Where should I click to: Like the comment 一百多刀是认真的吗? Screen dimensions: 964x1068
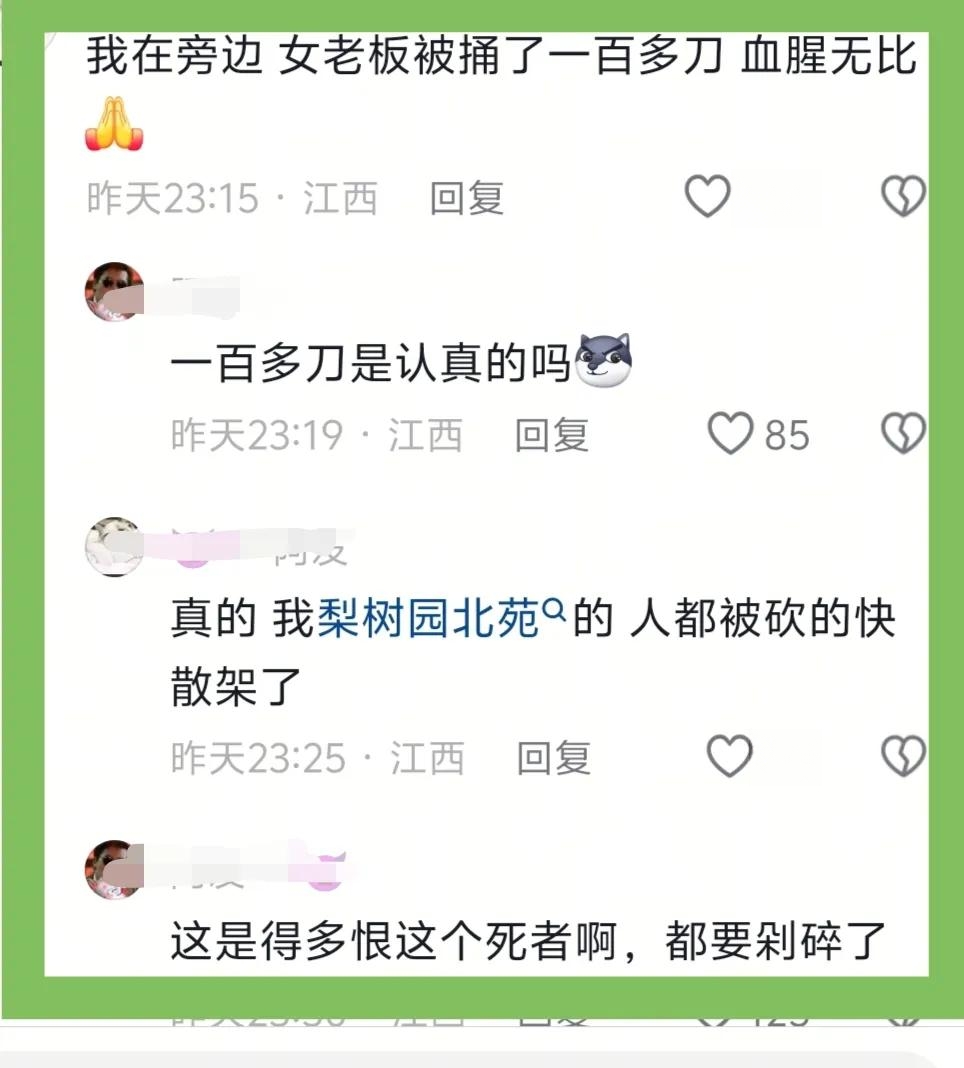point(730,434)
